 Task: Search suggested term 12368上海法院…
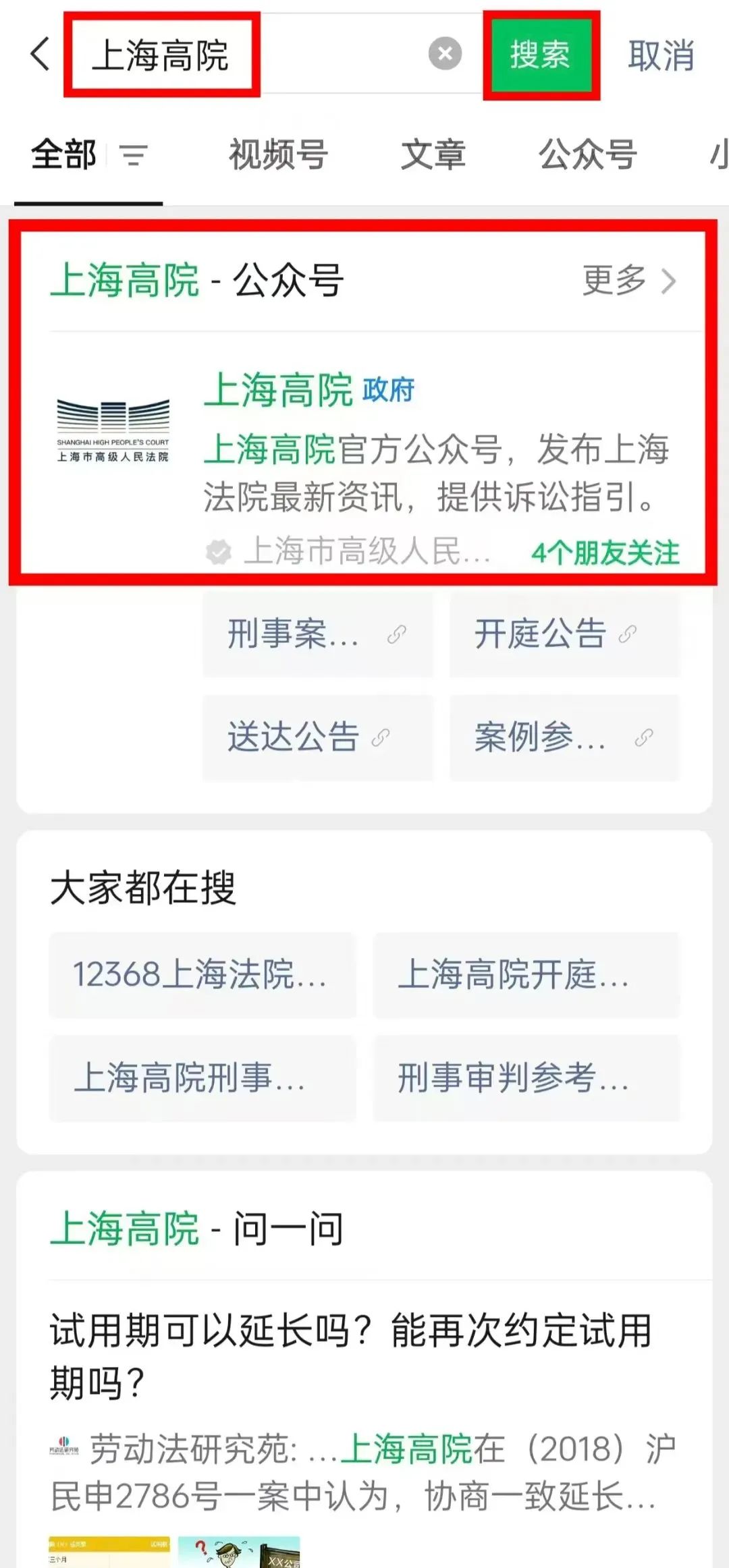(x=201, y=975)
